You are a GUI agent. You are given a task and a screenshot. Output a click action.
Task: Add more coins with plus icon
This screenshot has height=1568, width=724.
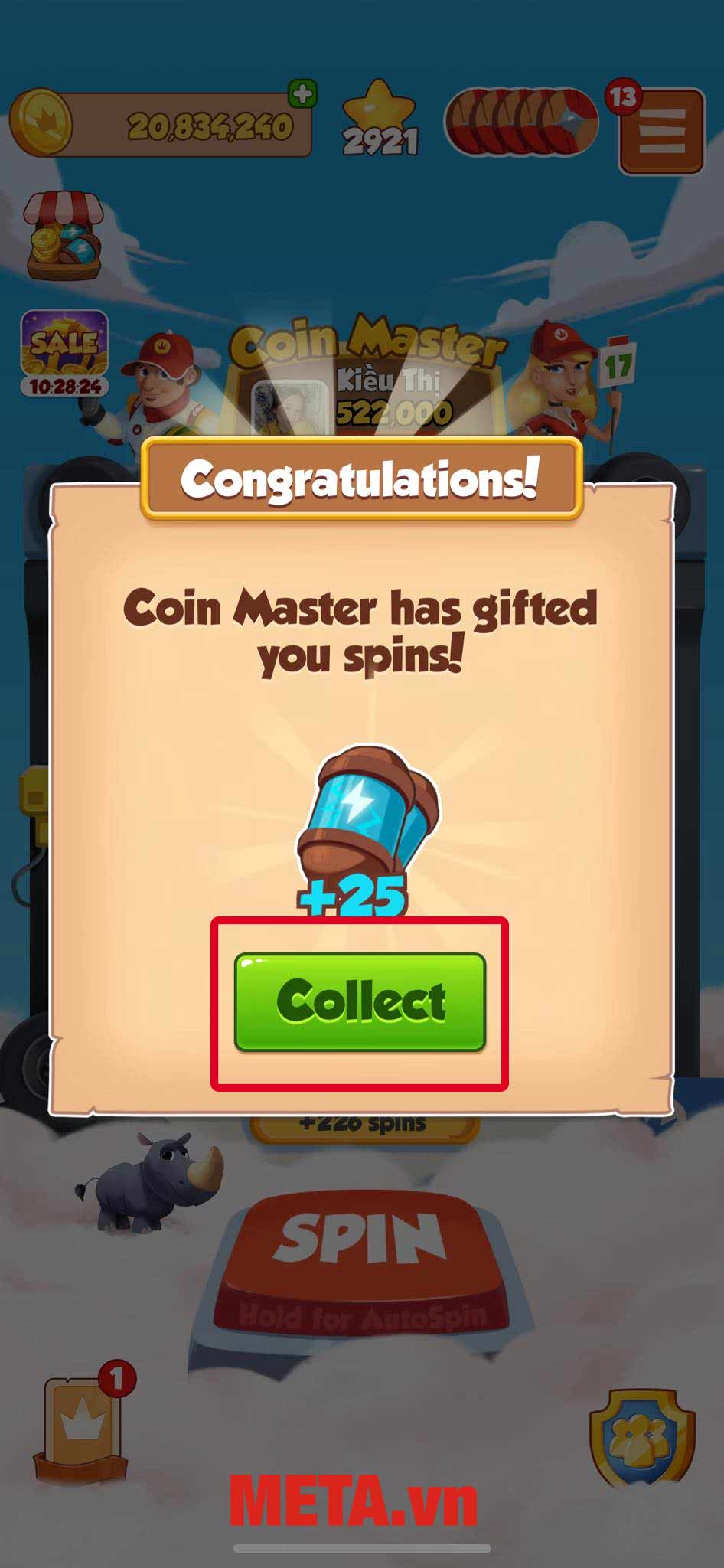[302, 94]
